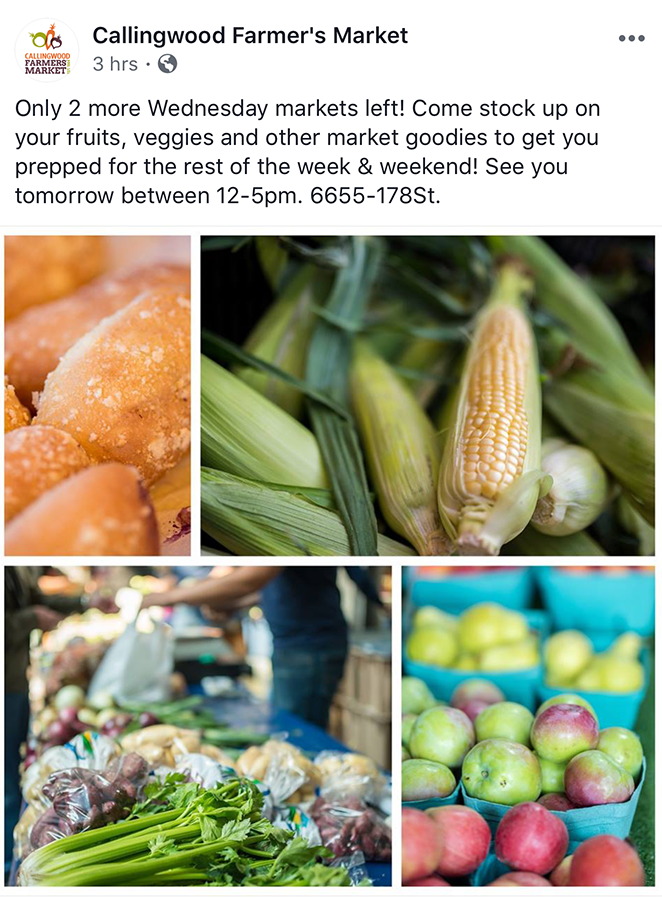Visit the Callingwood Farmer's Market page name
Image resolution: width=662 pixels, height=900 pixels.
[x=250, y=35]
